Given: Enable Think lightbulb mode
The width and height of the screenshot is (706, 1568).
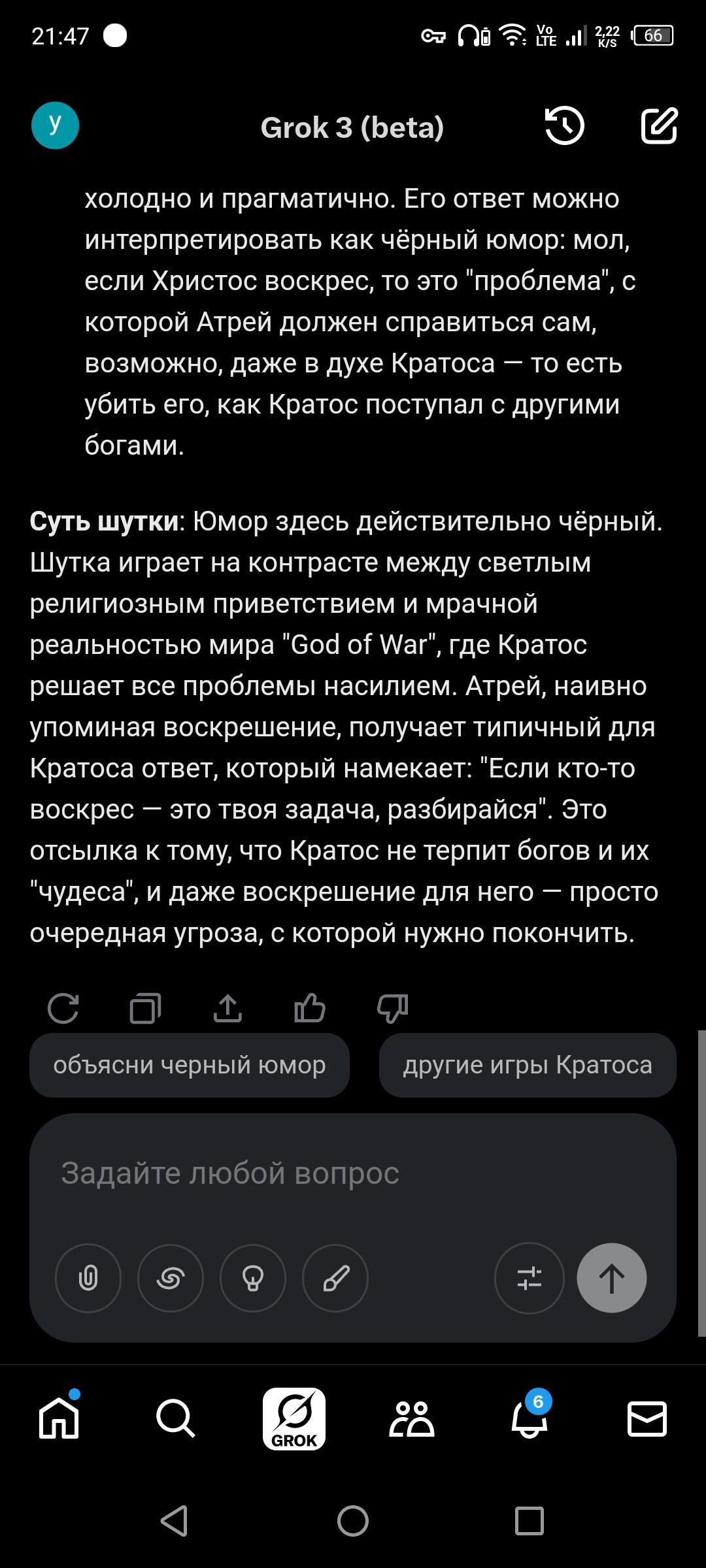Looking at the screenshot, I should [x=253, y=1278].
